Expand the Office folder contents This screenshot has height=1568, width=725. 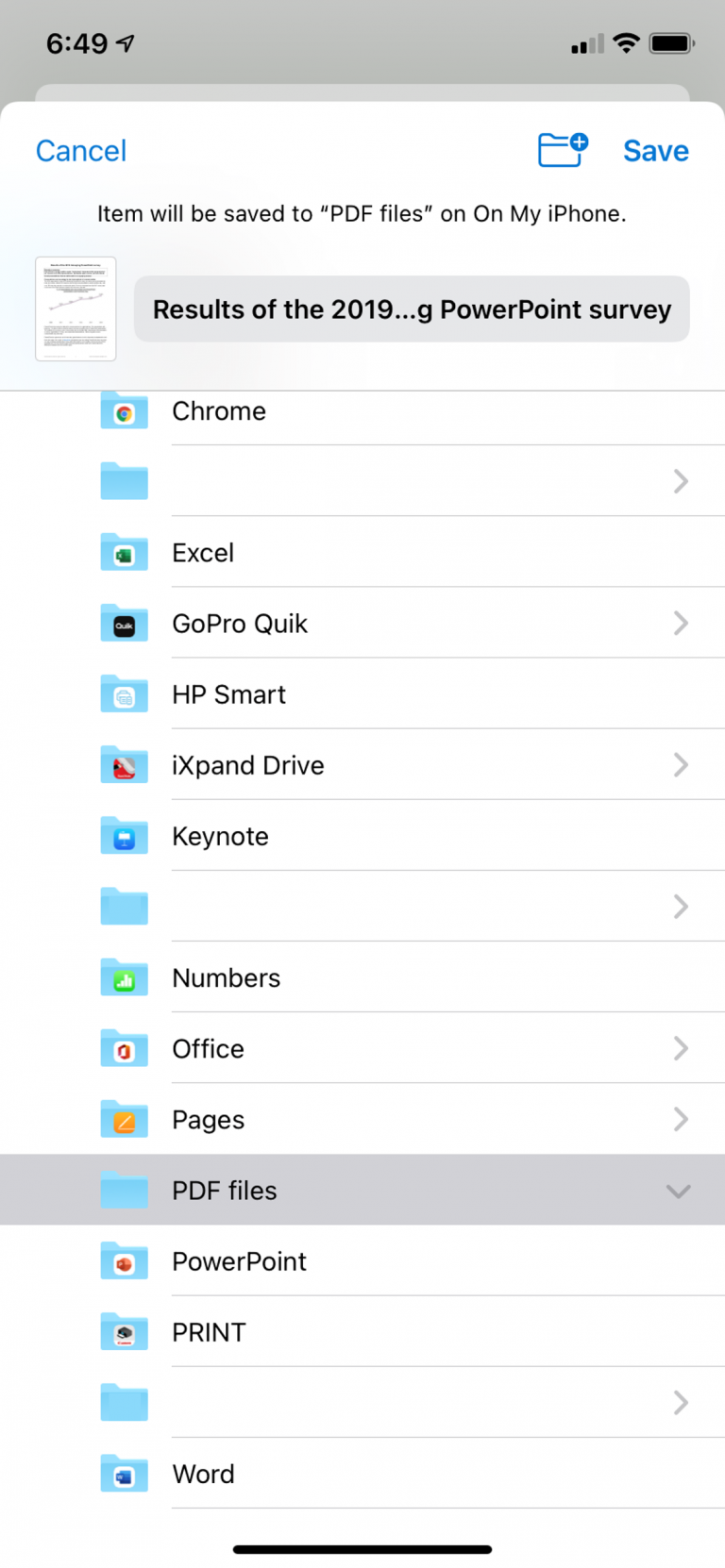tap(680, 1048)
